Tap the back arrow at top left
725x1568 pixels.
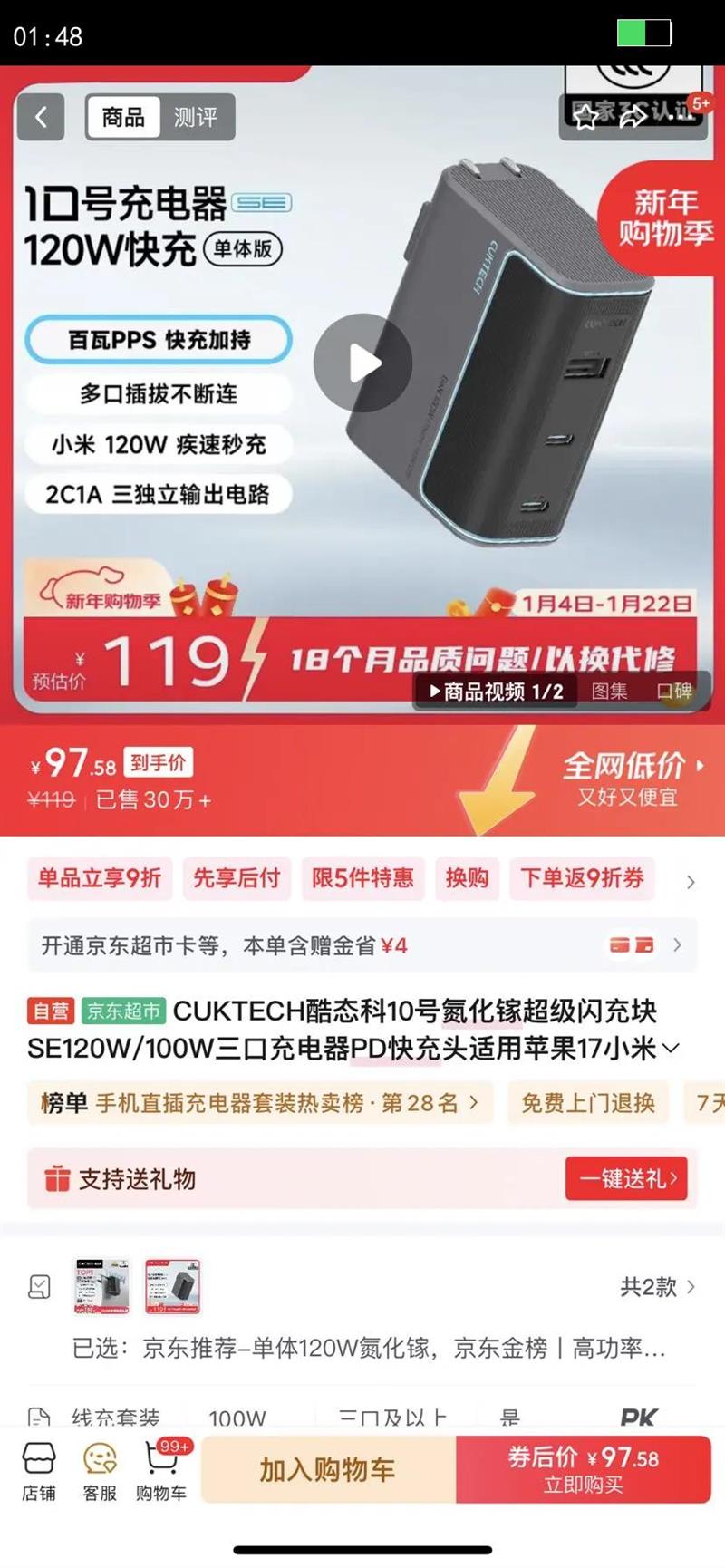coord(40,118)
